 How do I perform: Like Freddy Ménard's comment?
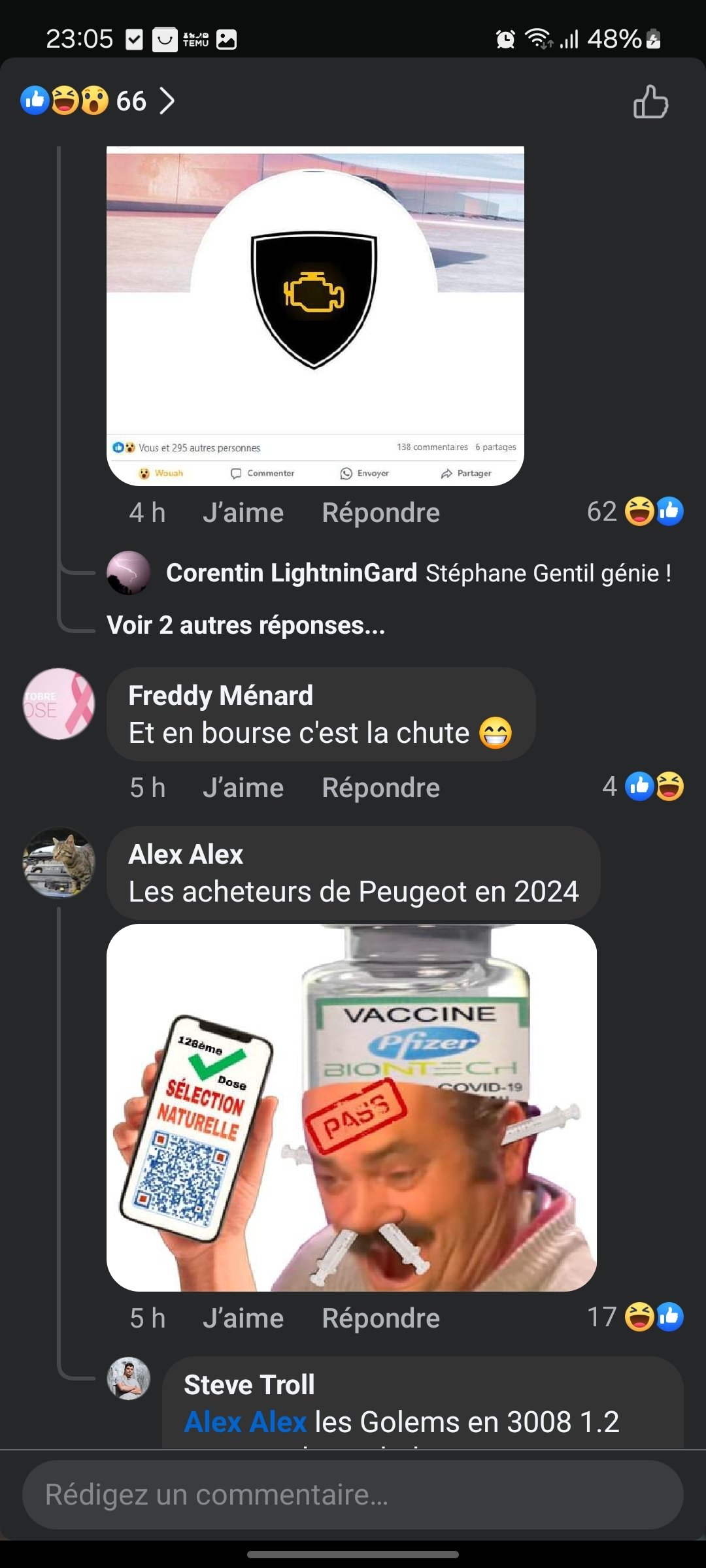243,788
